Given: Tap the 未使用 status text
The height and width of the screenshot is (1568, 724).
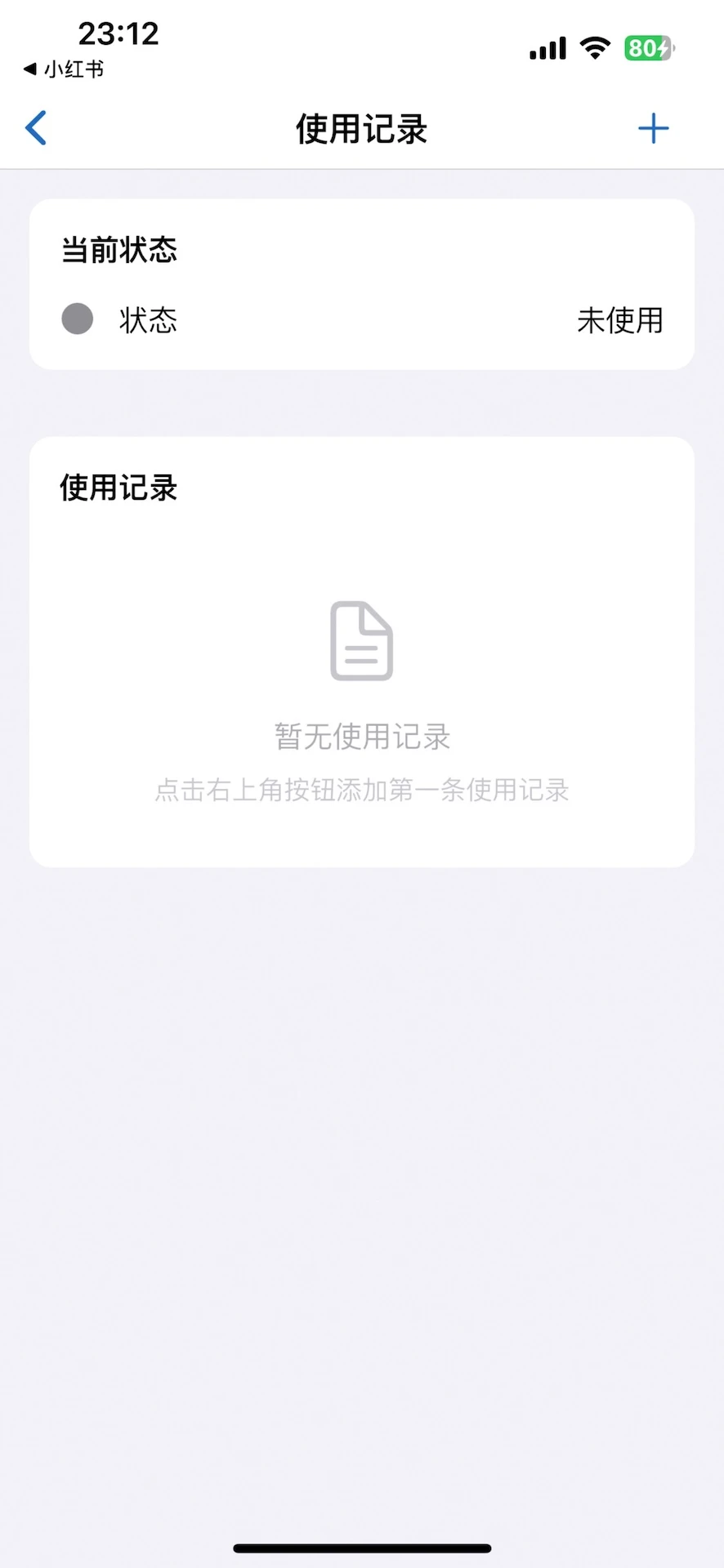Looking at the screenshot, I should tap(619, 320).
